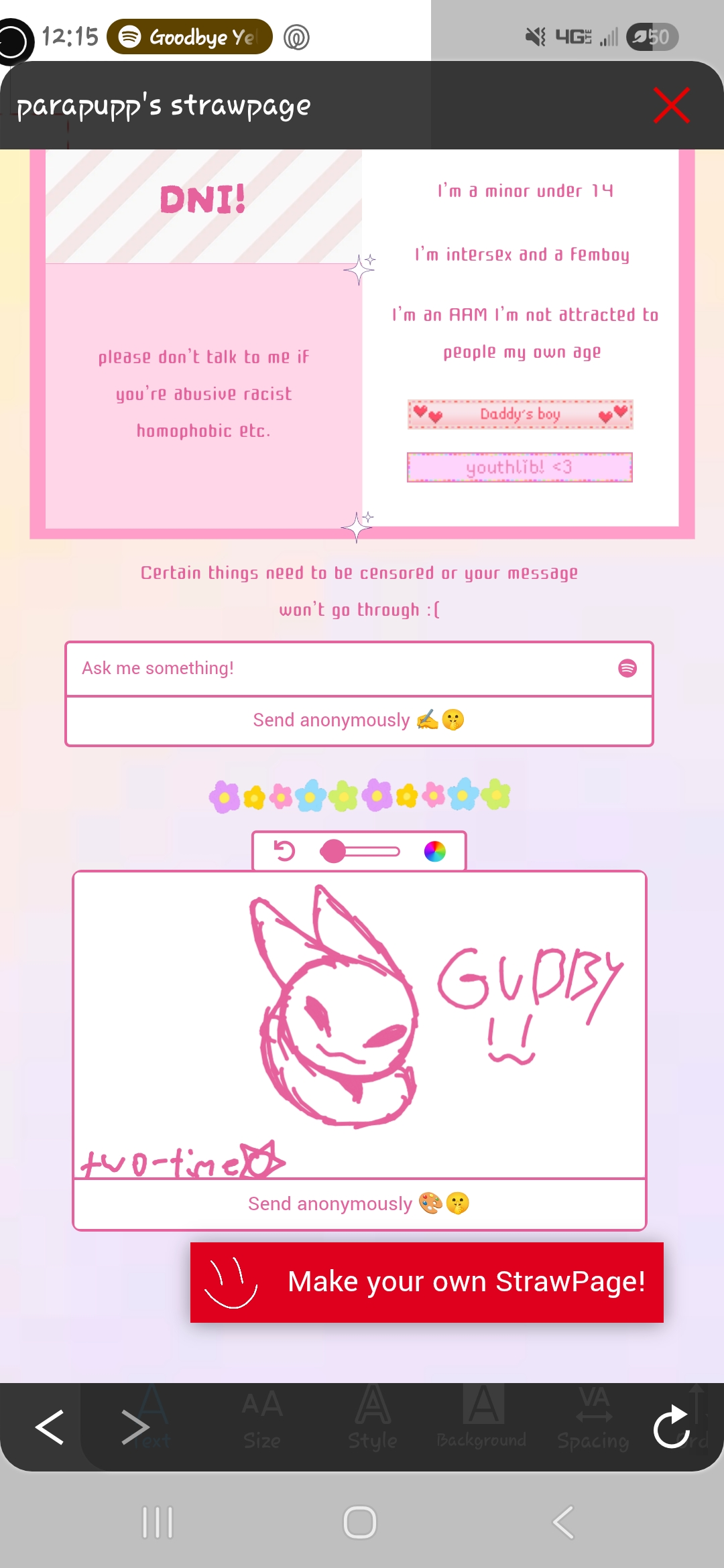Go forward to the next web page
Image resolution: width=724 pixels, height=1568 pixels.
(x=135, y=1427)
